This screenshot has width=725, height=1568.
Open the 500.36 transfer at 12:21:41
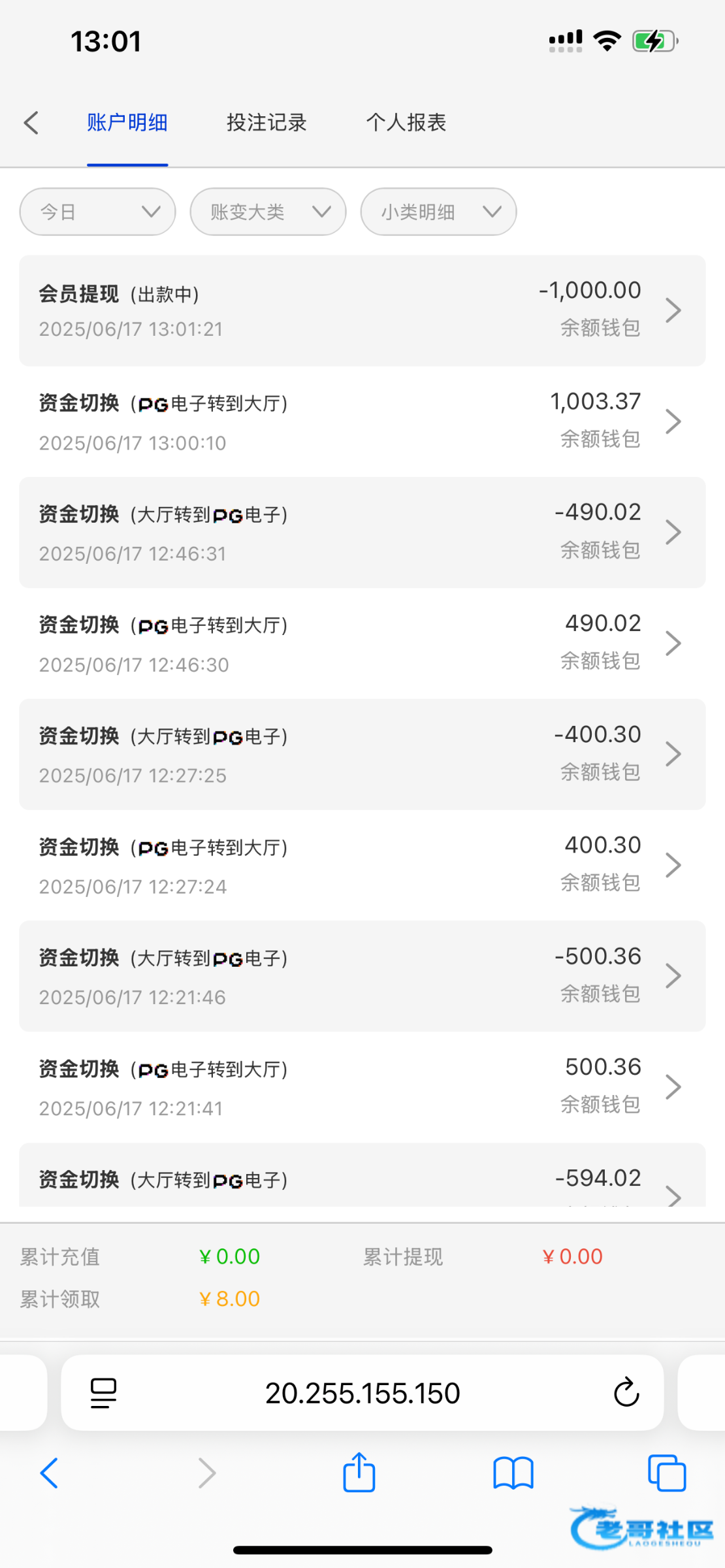(362, 1087)
